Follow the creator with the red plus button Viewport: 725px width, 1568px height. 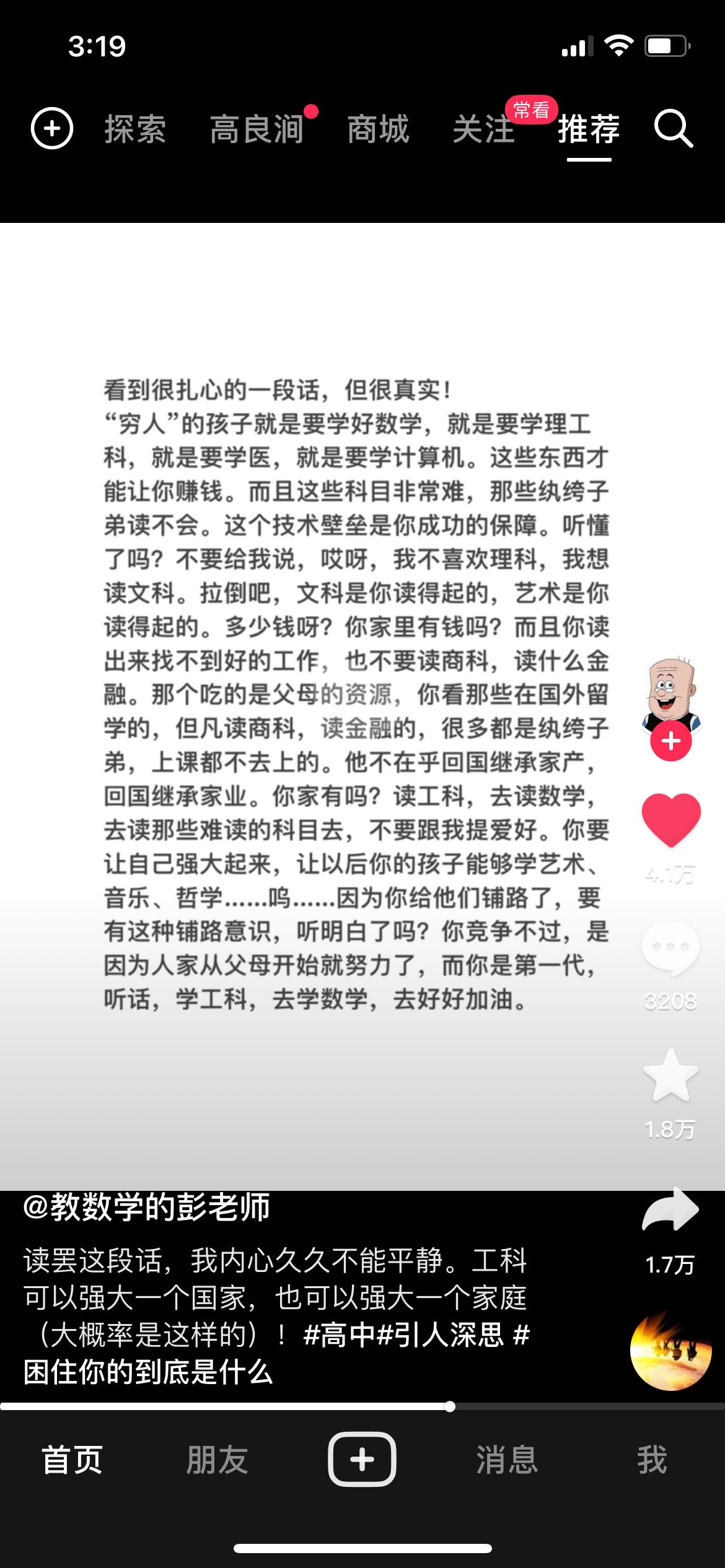click(x=670, y=741)
